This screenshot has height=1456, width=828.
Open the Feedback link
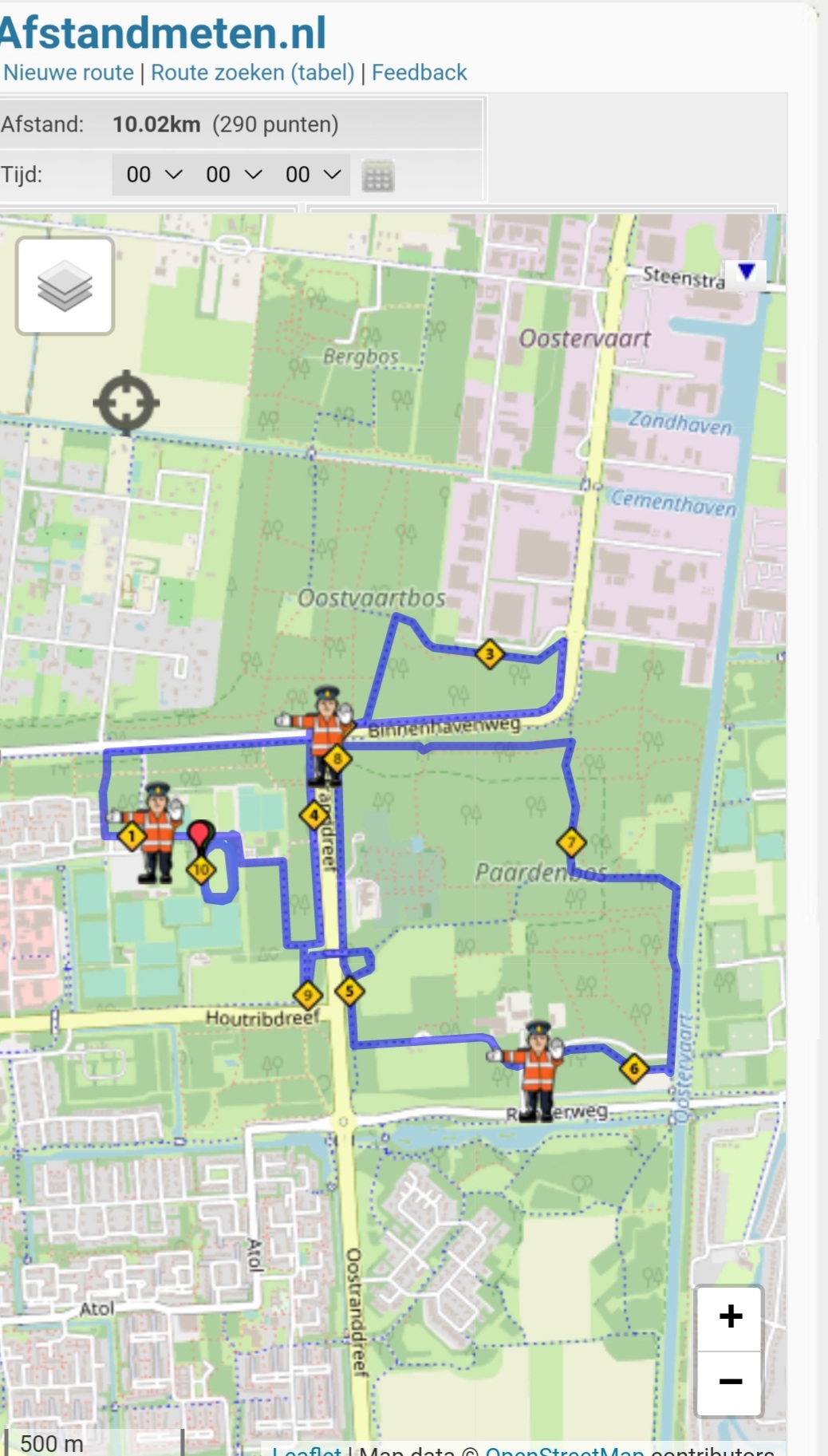[419, 73]
